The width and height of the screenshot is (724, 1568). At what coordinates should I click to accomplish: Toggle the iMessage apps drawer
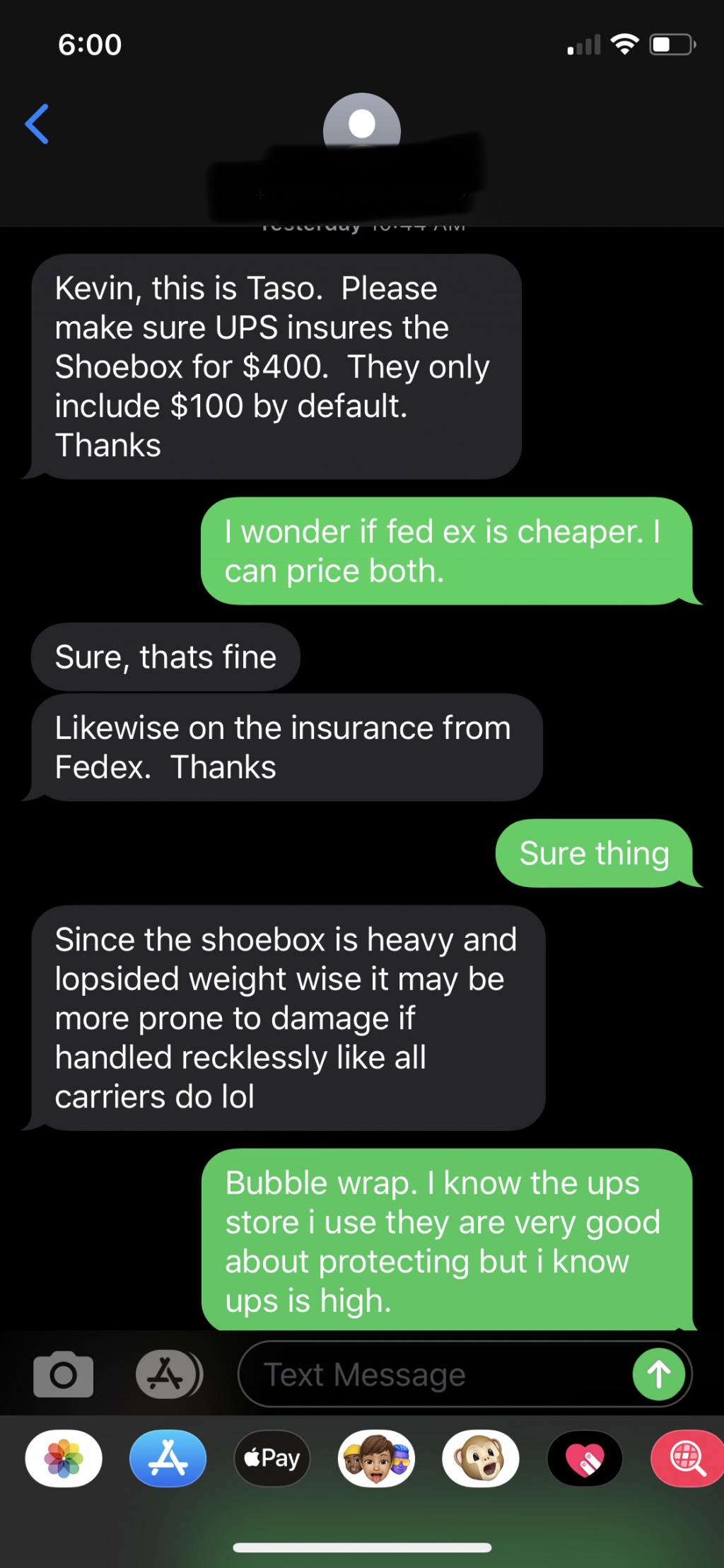[168, 1374]
